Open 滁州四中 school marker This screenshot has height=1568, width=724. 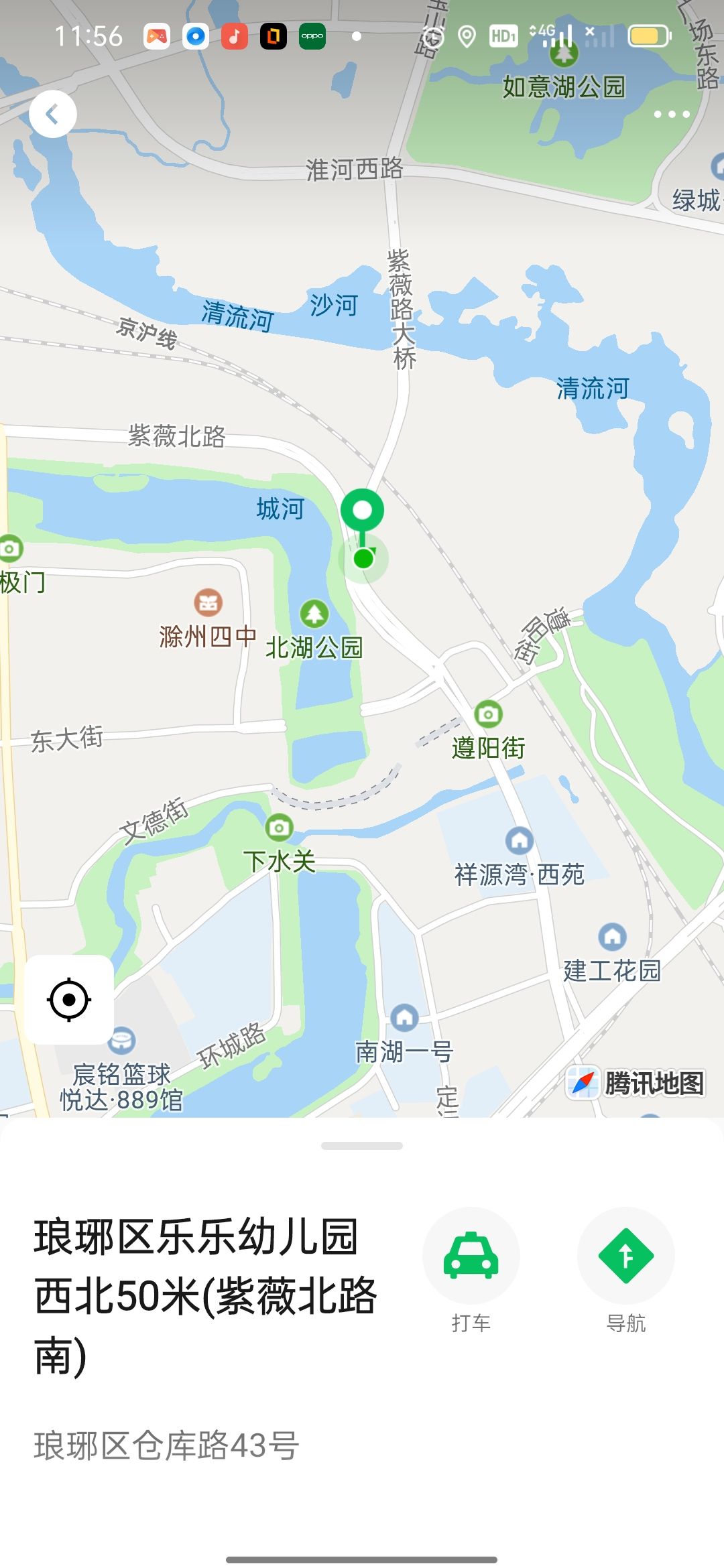(208, 603)
